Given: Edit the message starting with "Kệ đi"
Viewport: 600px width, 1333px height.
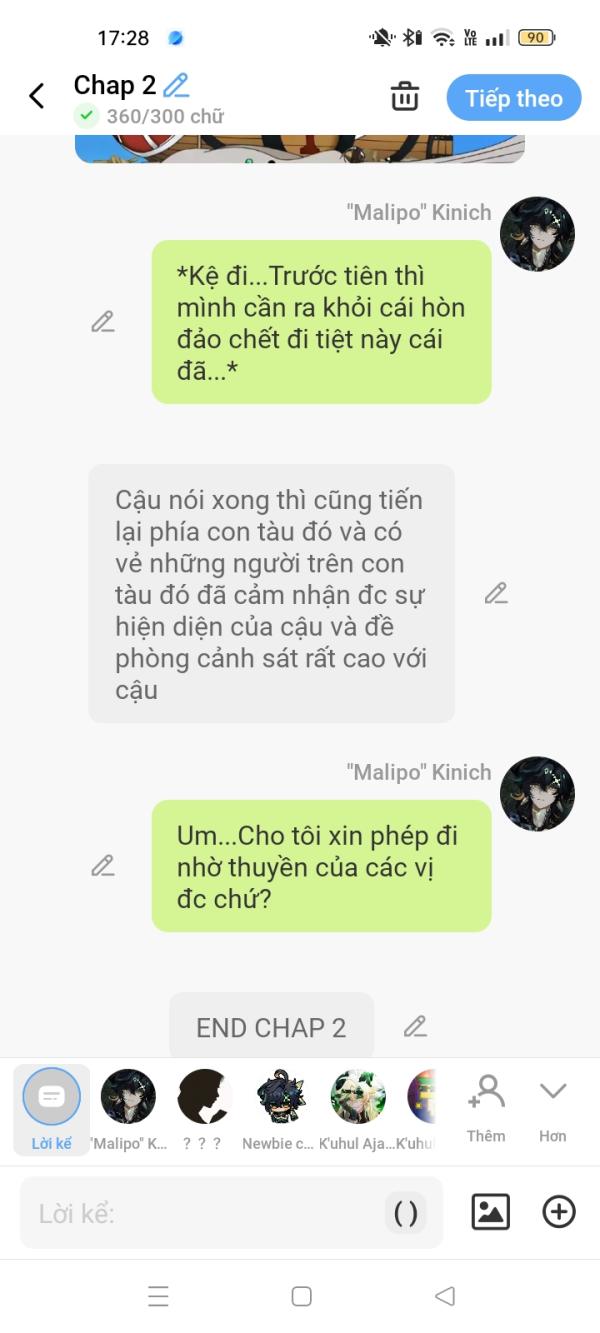Looking at the screenshot, I should [103, 322].
